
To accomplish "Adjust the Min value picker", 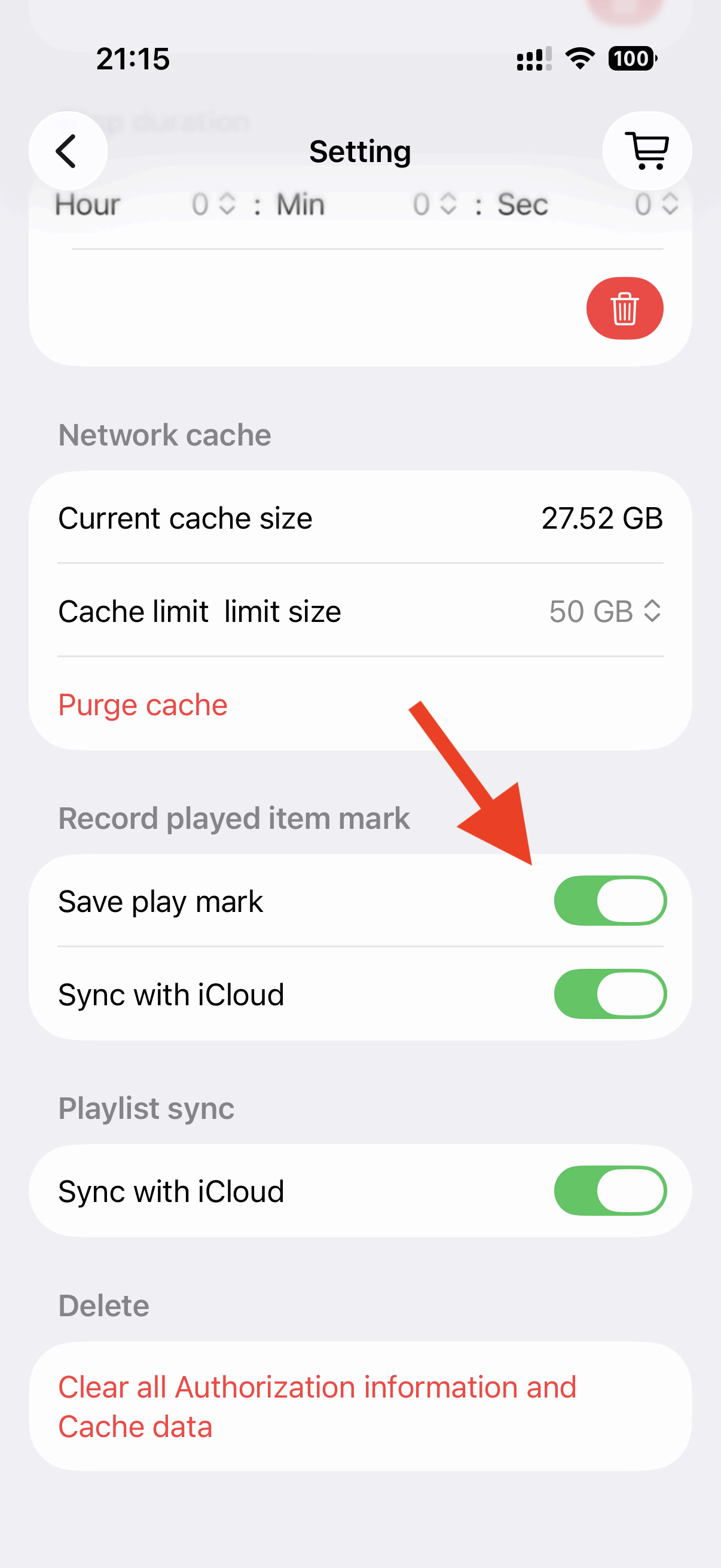I will (x=435, y=205).
